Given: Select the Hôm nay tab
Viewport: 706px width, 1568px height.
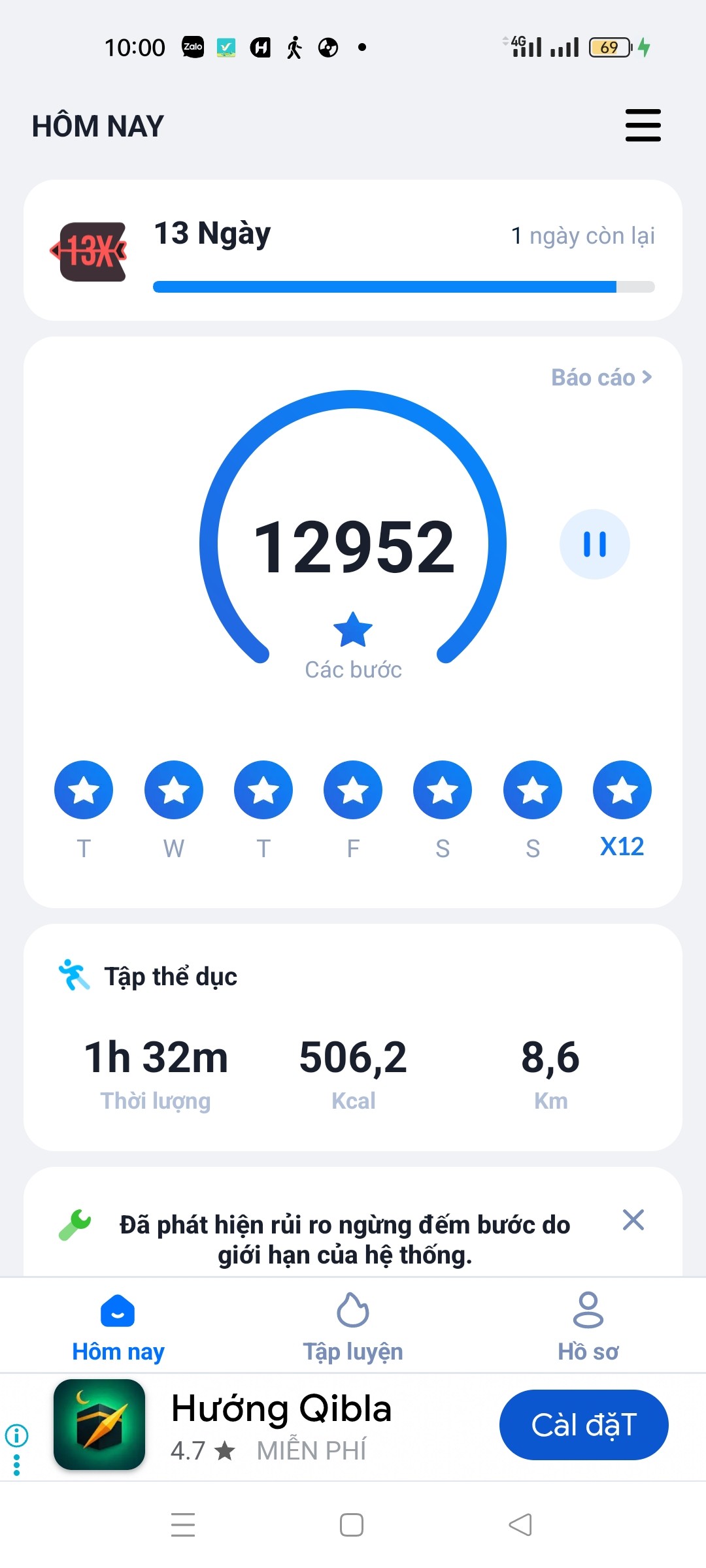Looking at the screenshot, I should click(x=118, y=1326).
